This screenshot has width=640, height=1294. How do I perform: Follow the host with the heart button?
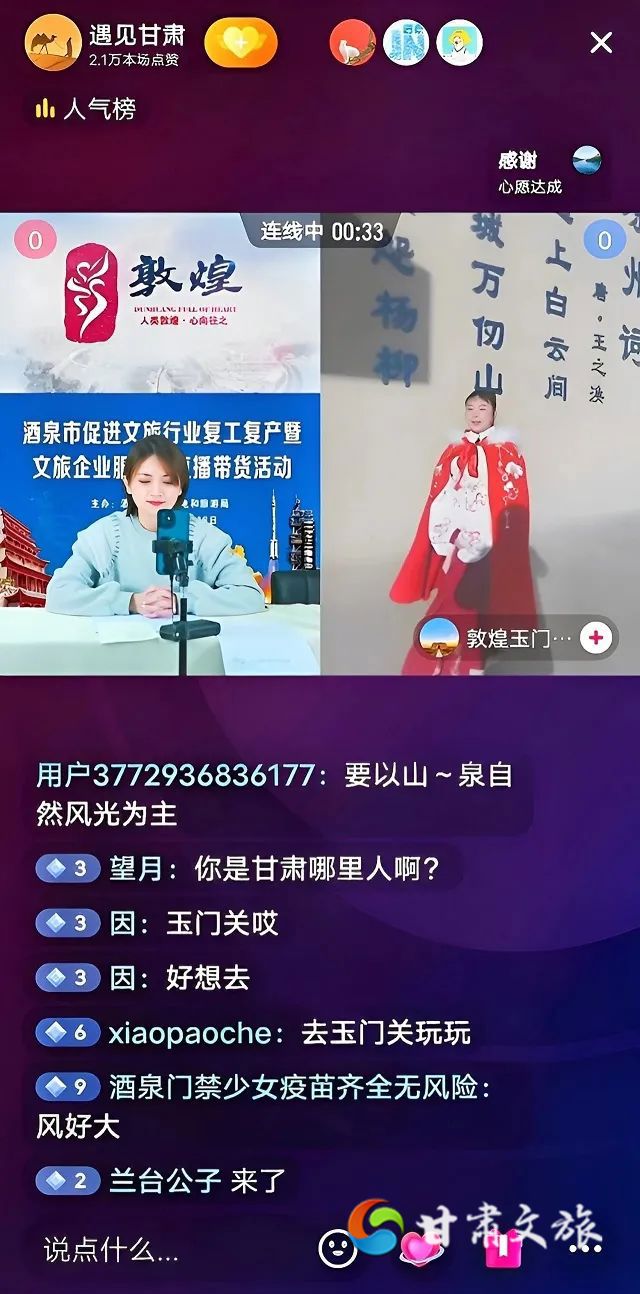point(241,43)
